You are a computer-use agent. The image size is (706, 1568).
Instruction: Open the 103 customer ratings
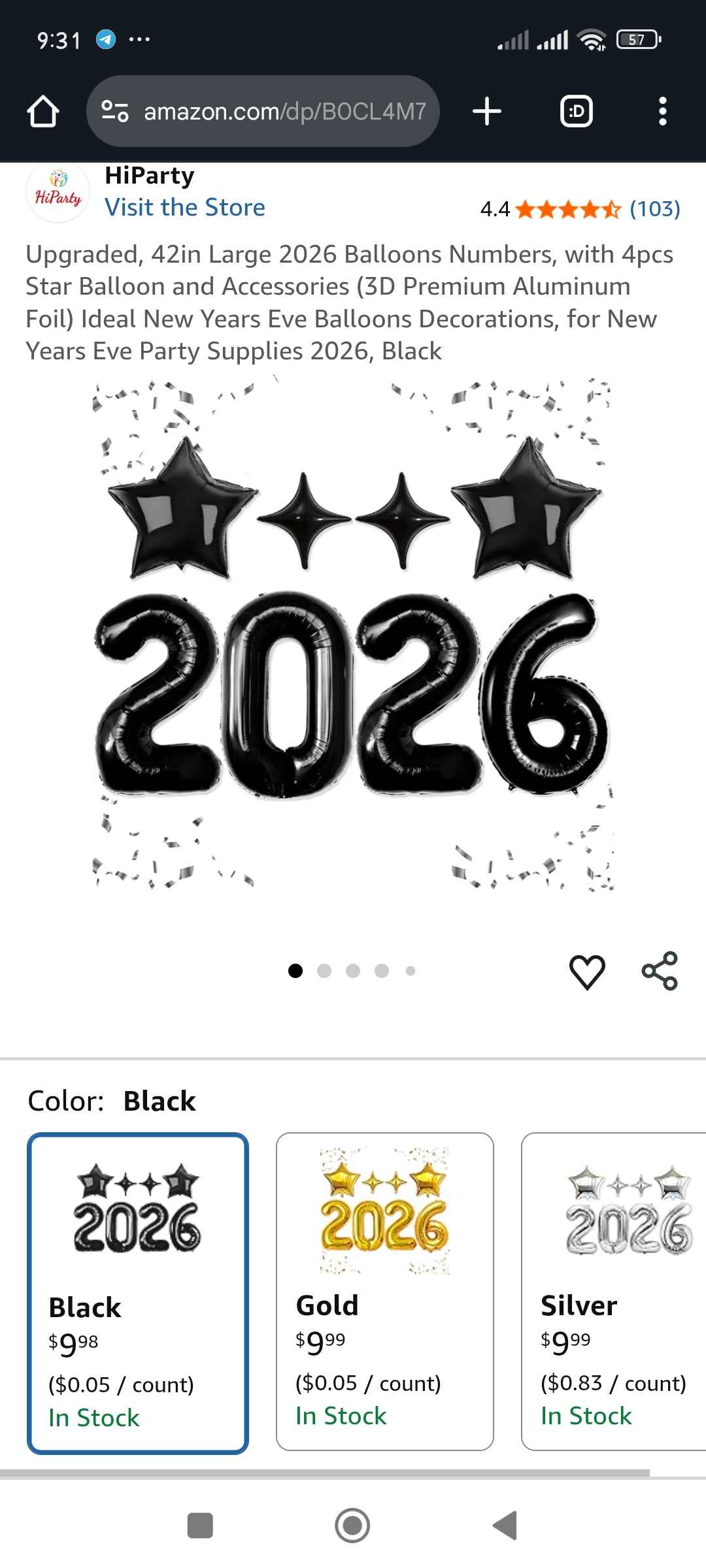654,209
